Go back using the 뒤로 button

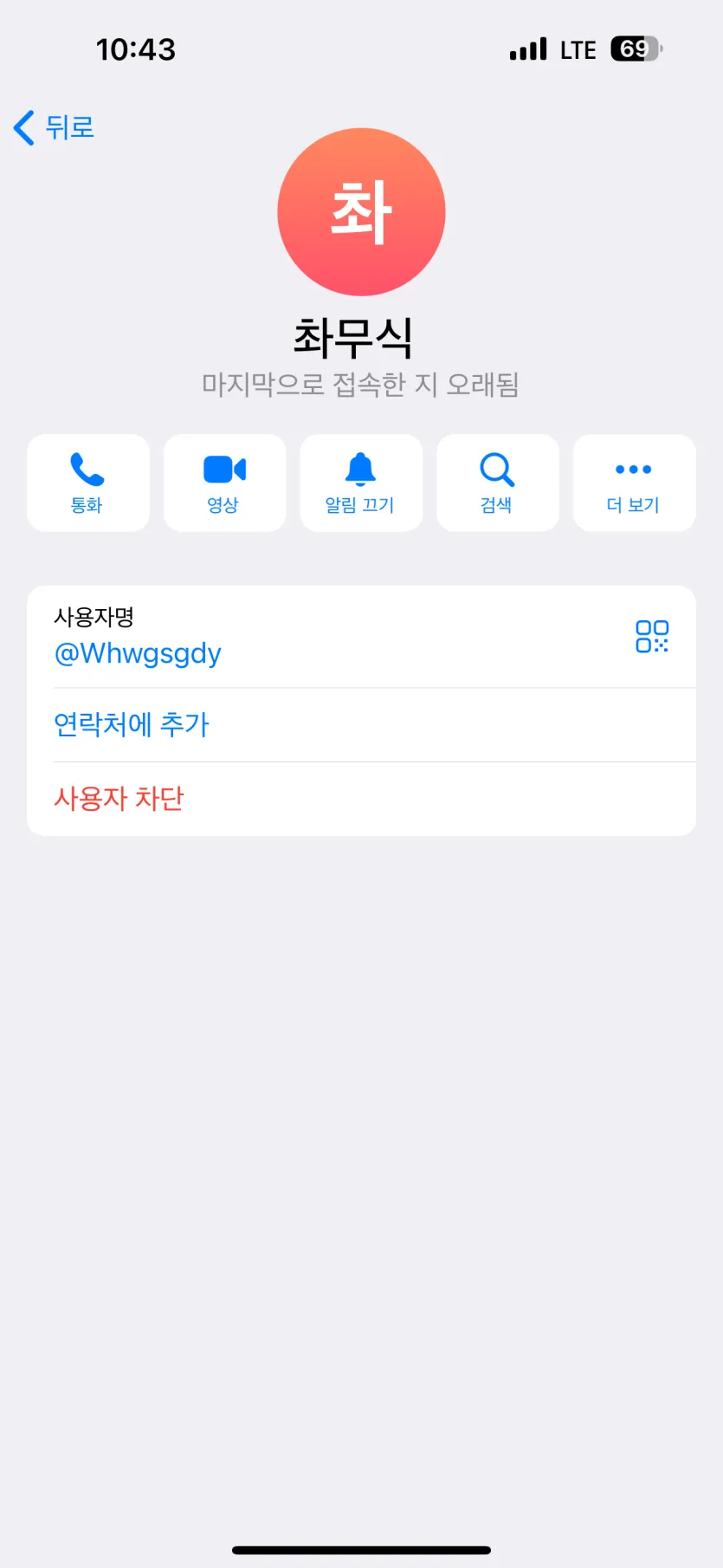54,127
